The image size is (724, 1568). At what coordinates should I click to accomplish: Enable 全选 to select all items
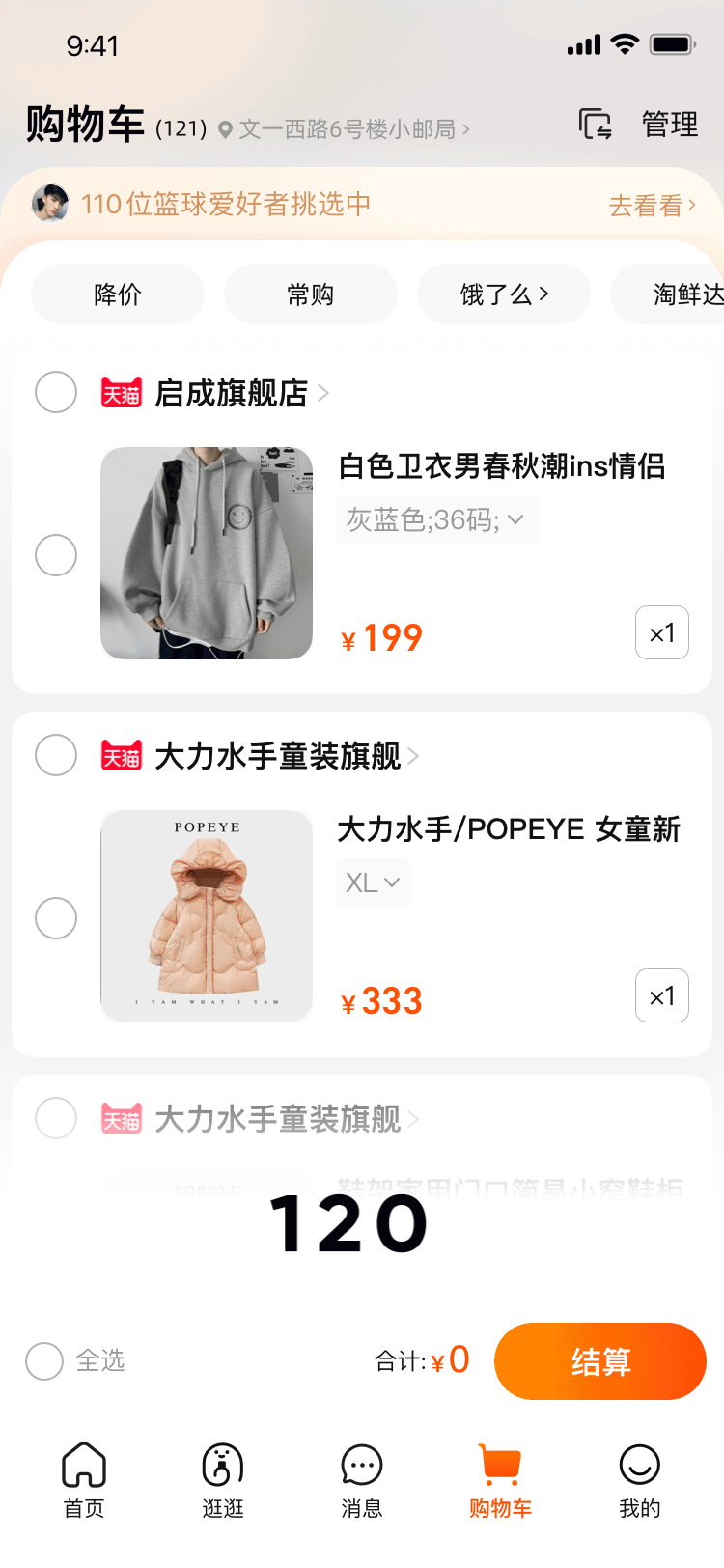(x=44, y=1361)
